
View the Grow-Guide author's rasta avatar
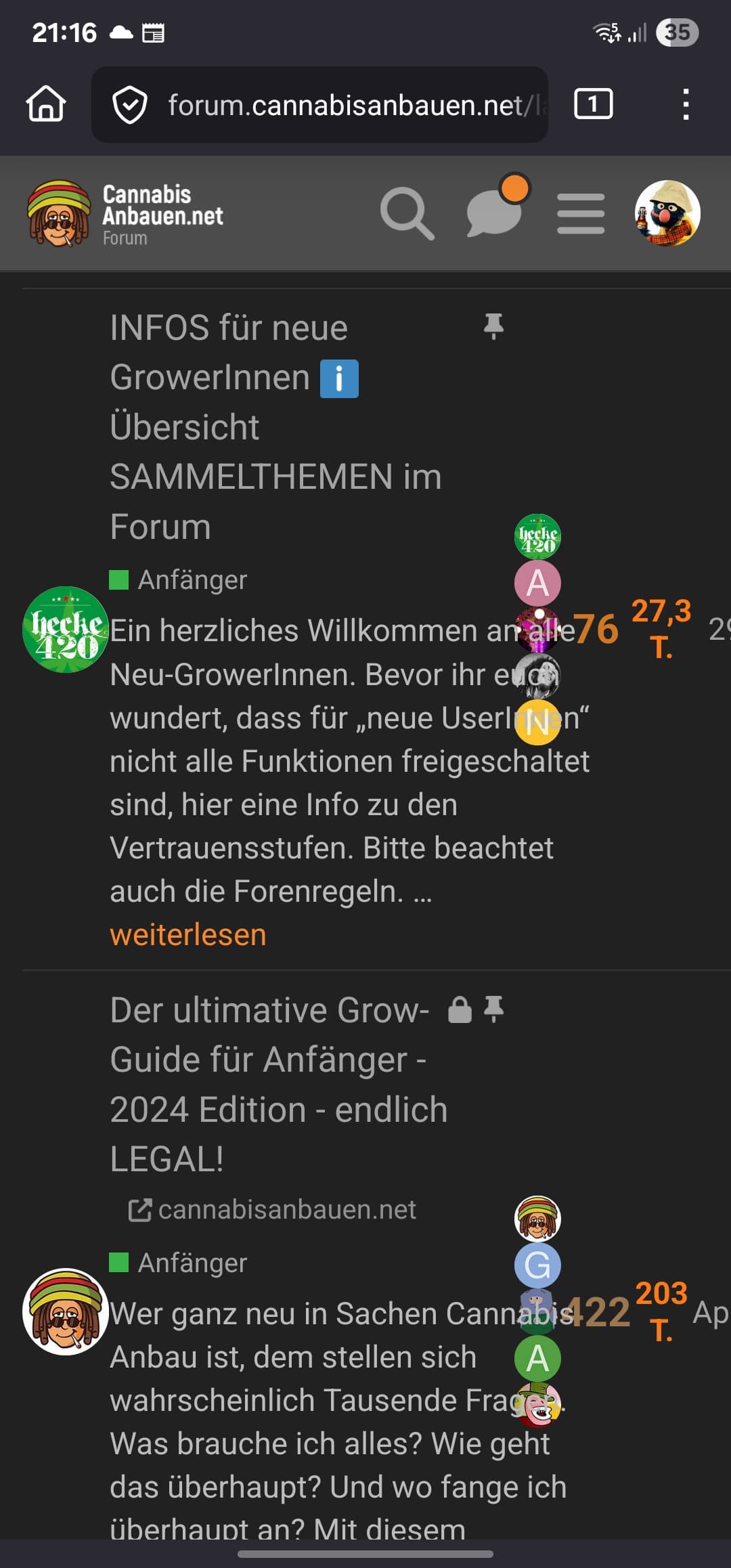coord(65,1311)
